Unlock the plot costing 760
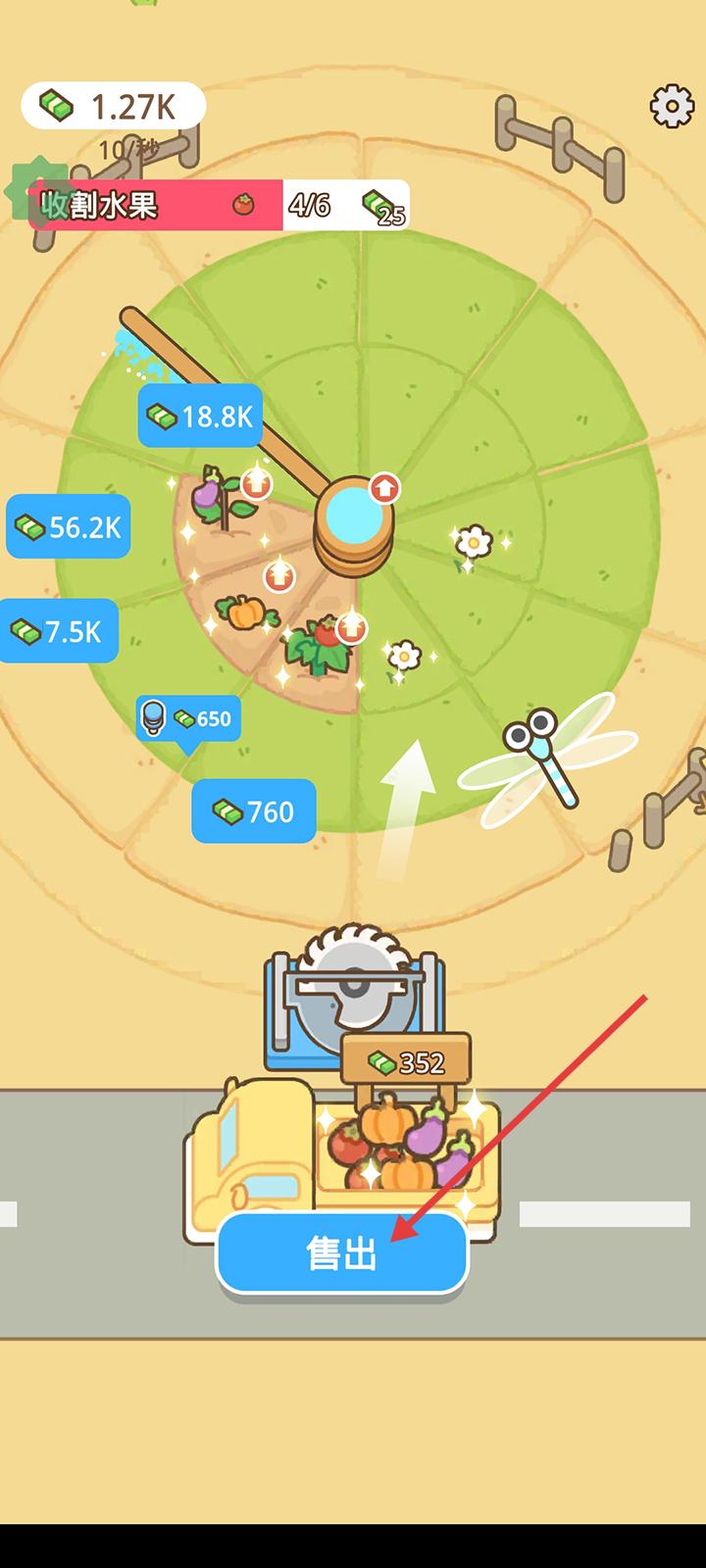Viewport: 706px width, 1568px height. click(x=254, y=811)
